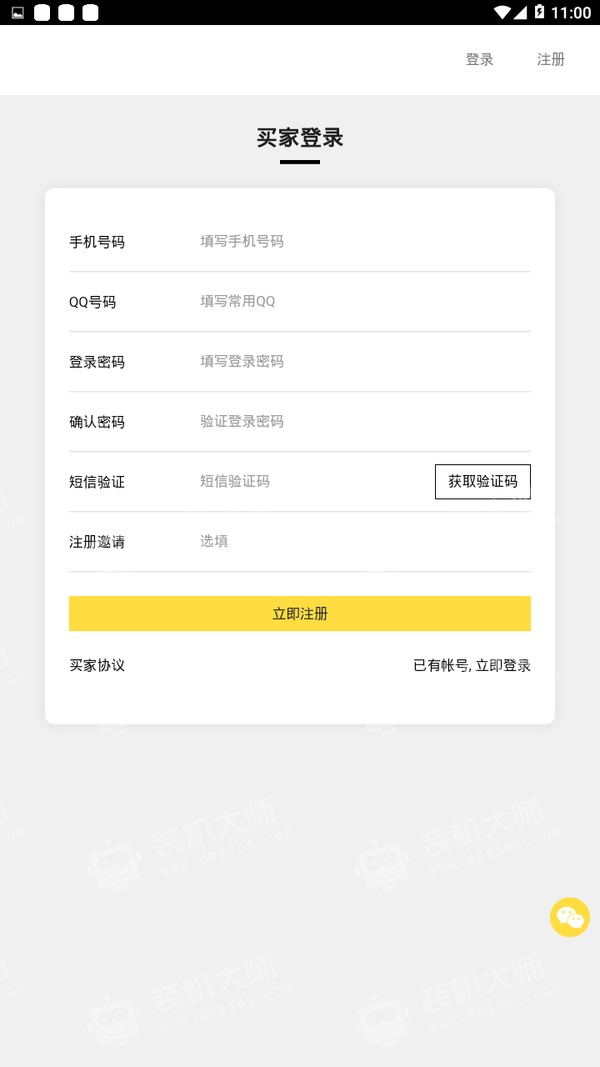
Task: Get a code with 获取验证码
Action: 483,481
